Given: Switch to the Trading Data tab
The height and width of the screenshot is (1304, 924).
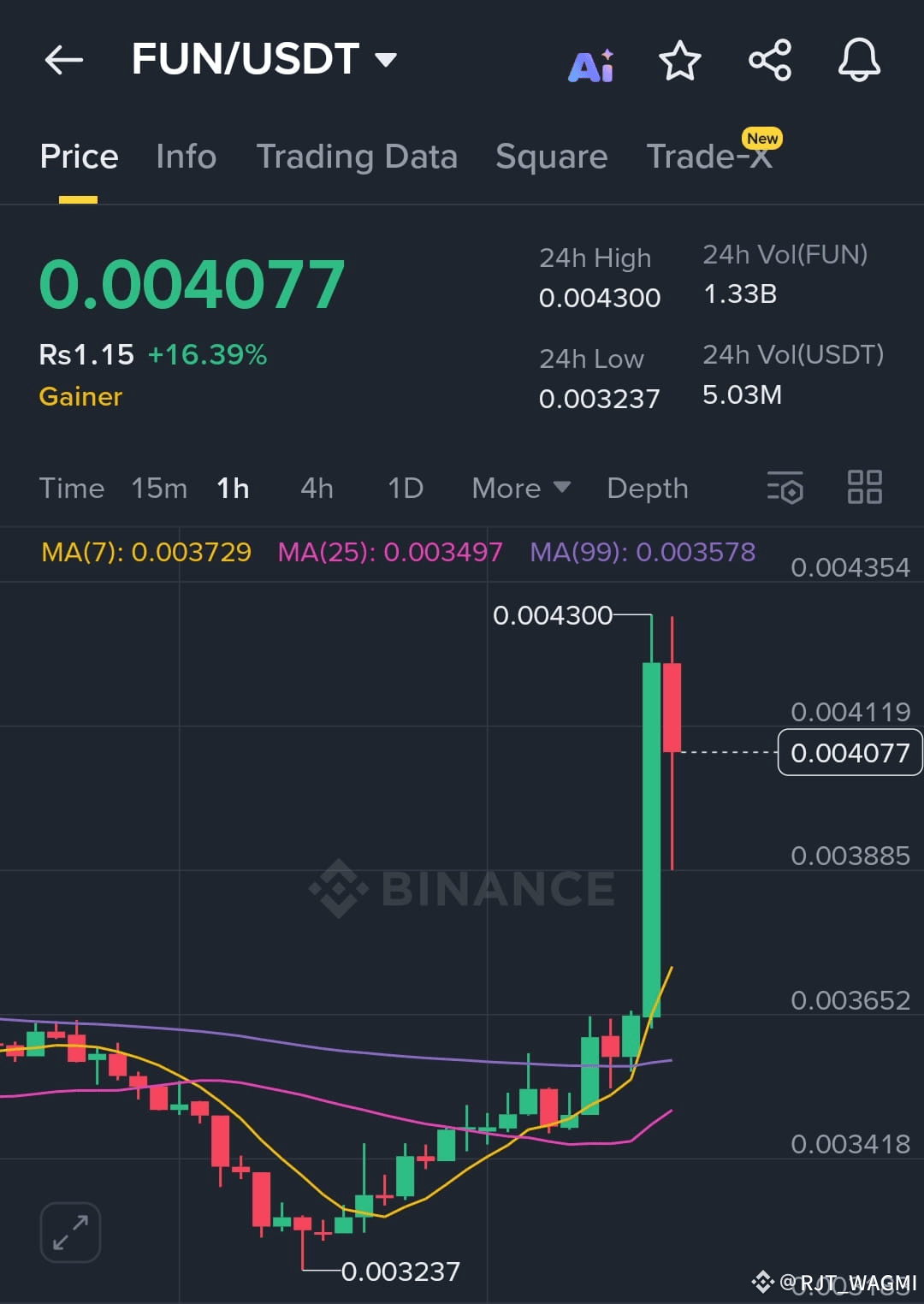Looking at the screenshot, I should point(358,157).
